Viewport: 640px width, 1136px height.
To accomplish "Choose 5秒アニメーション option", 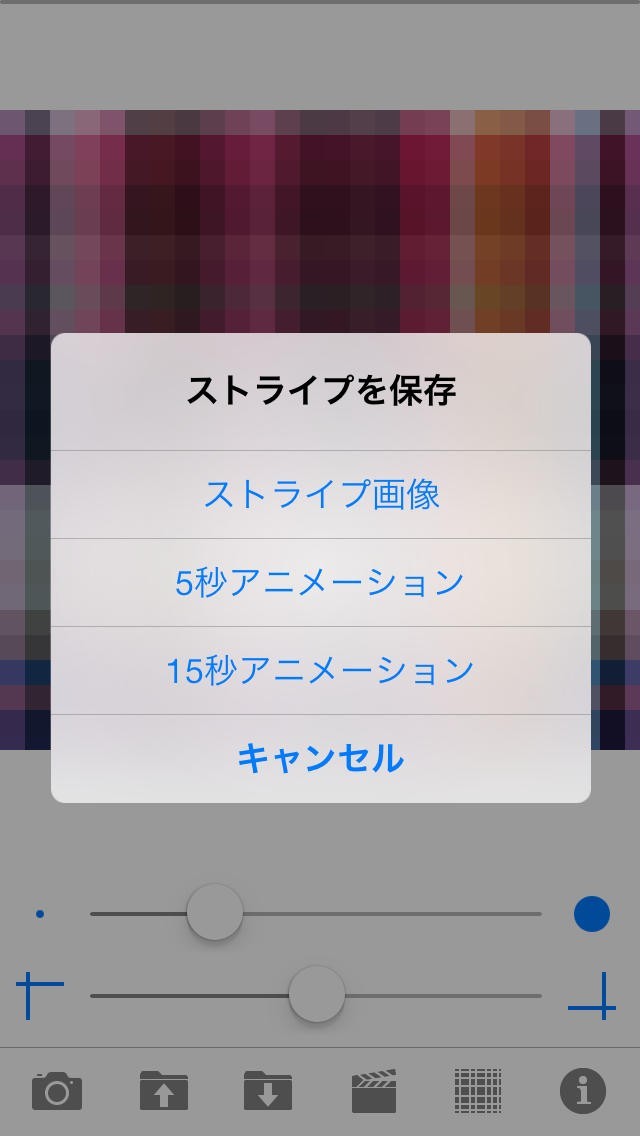I will tap(321, 583).
